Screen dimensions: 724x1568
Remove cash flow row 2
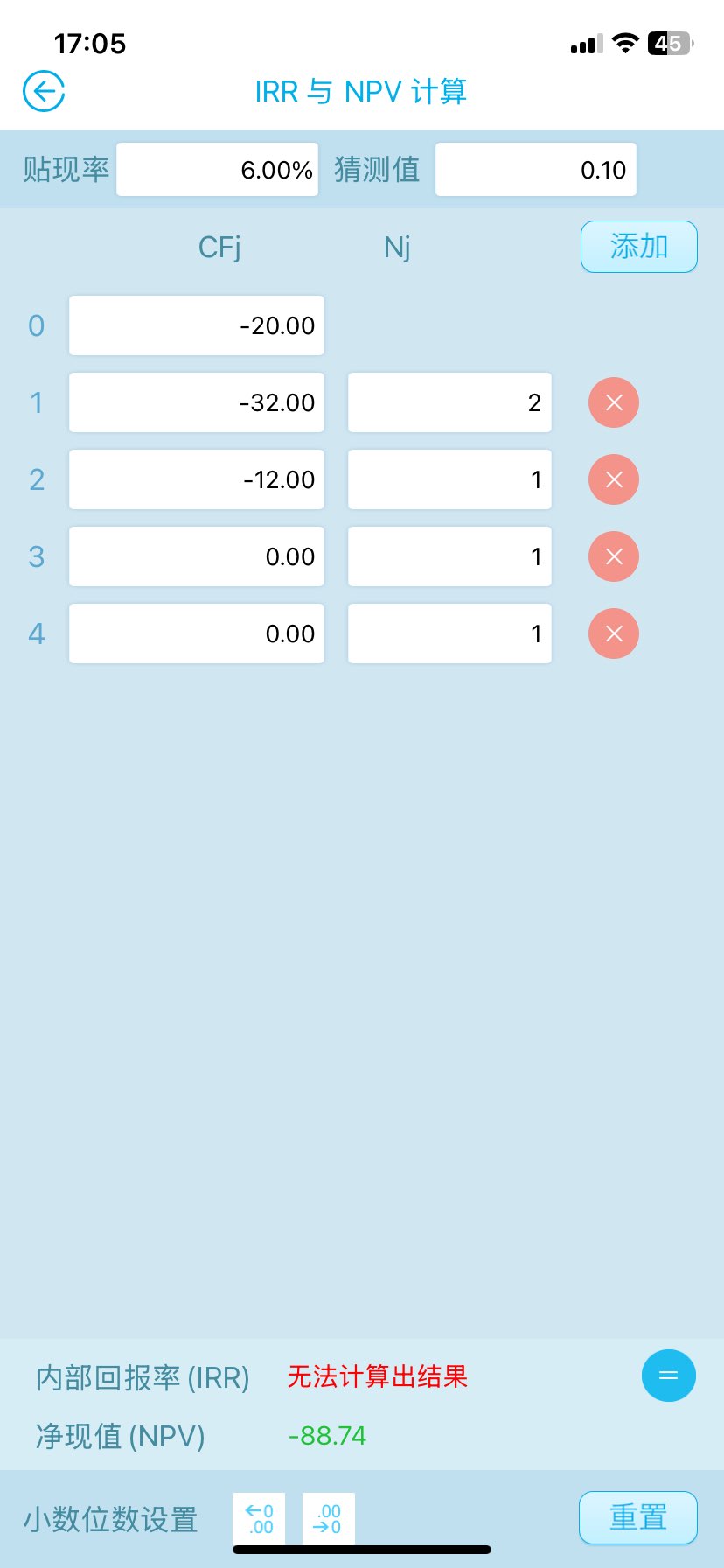614,479
